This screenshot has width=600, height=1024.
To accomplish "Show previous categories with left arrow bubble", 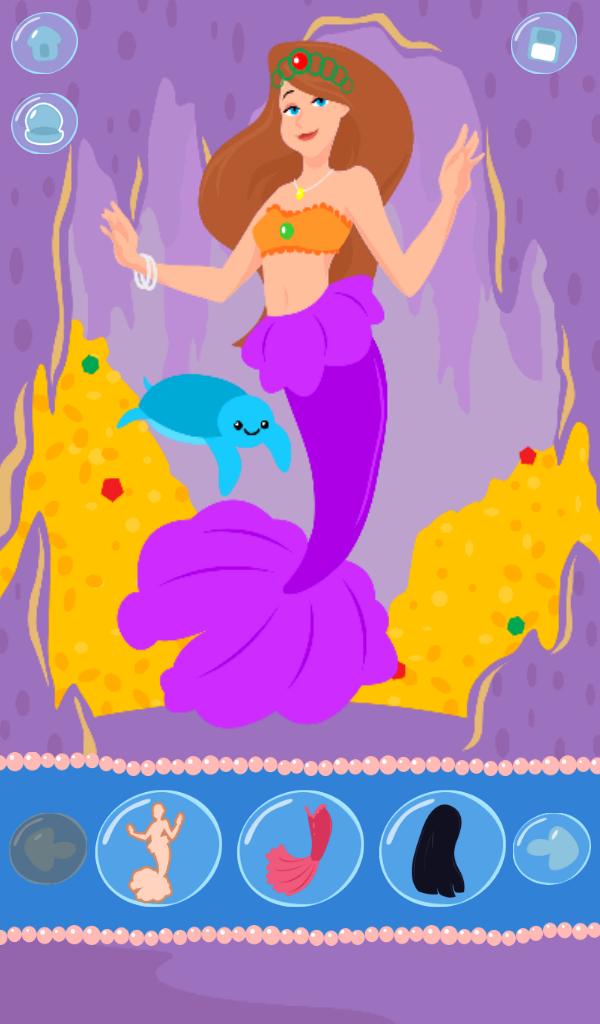I will click(48, 848).
